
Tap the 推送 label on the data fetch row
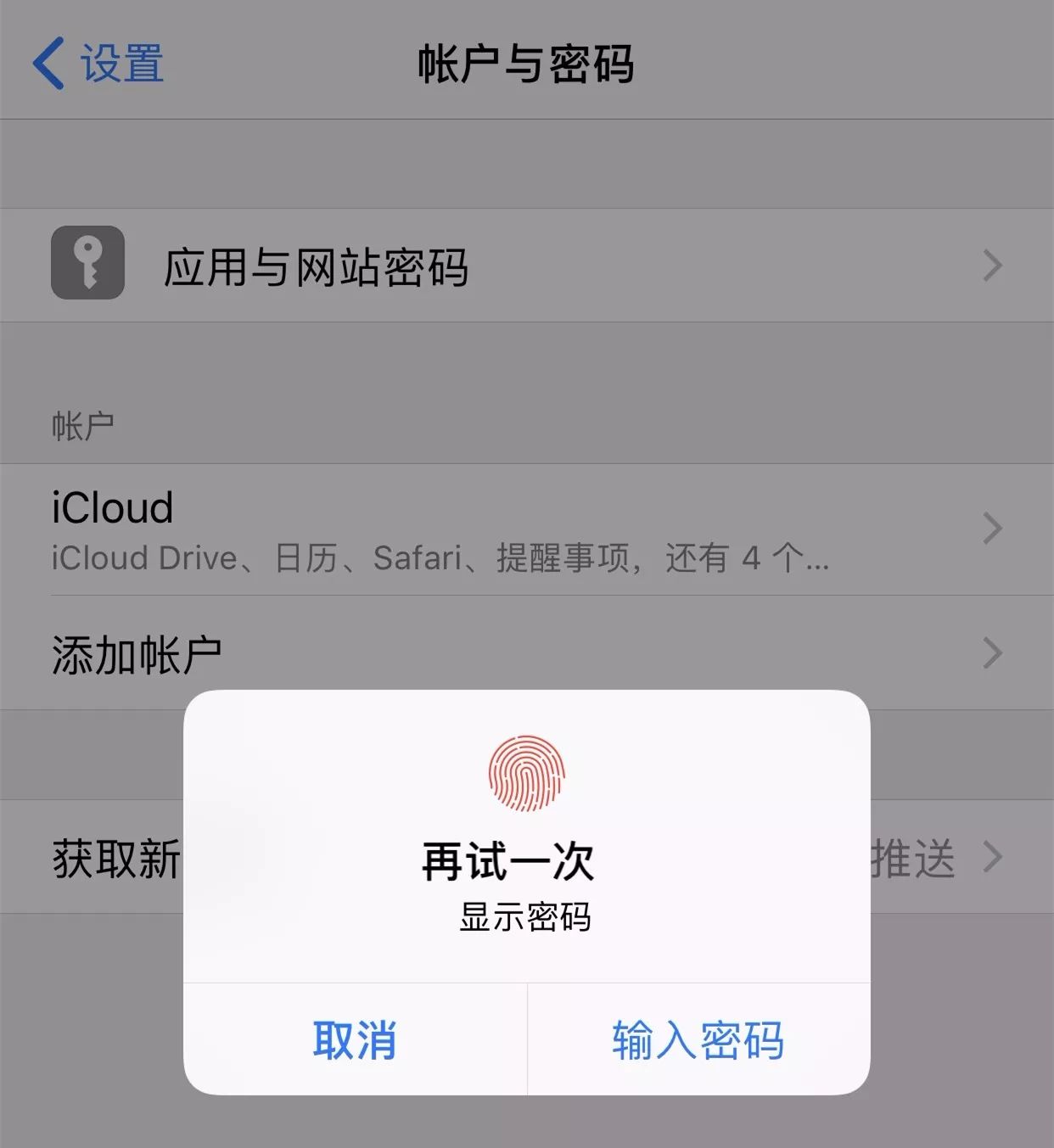[x=917, y=857]
